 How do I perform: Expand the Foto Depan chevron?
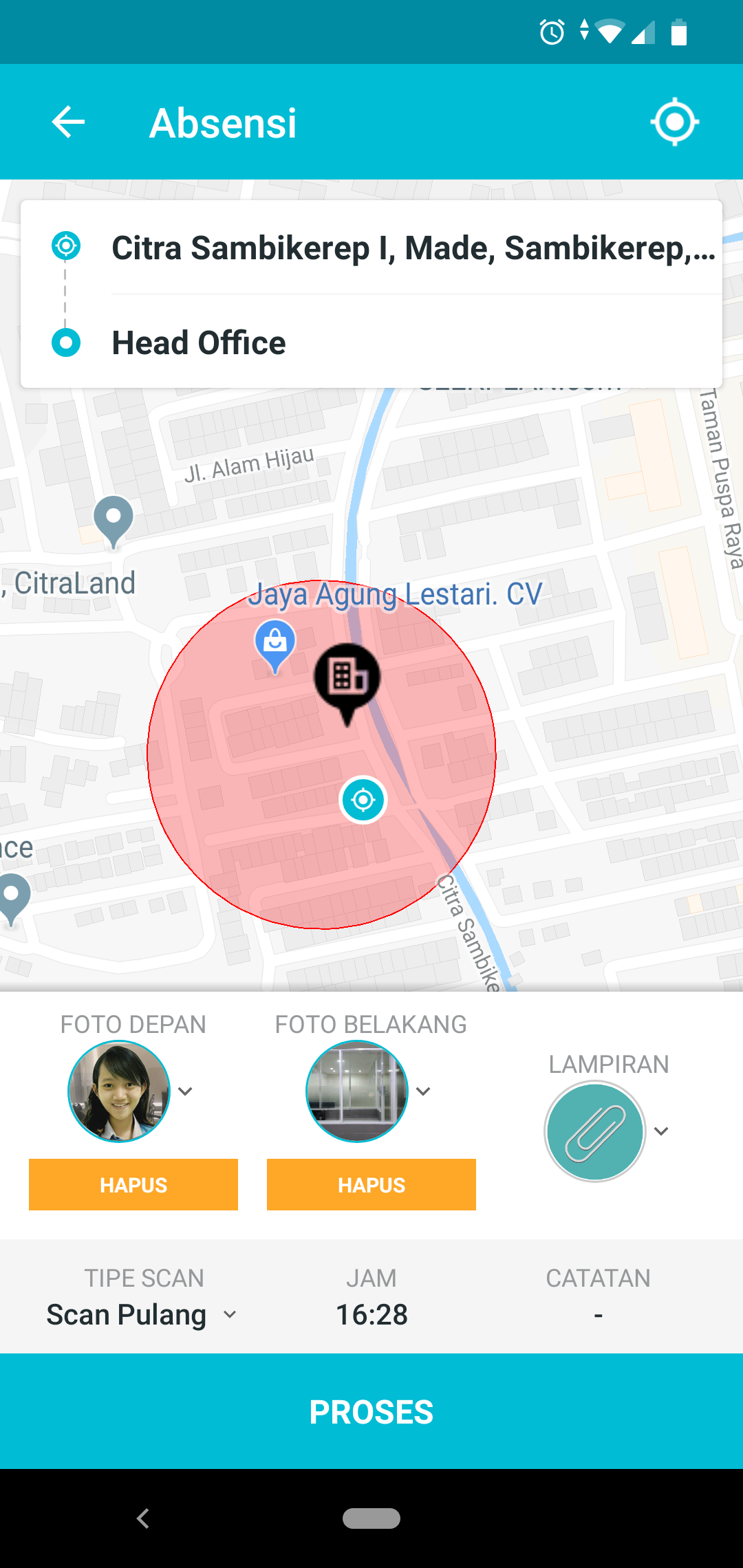186,1091
